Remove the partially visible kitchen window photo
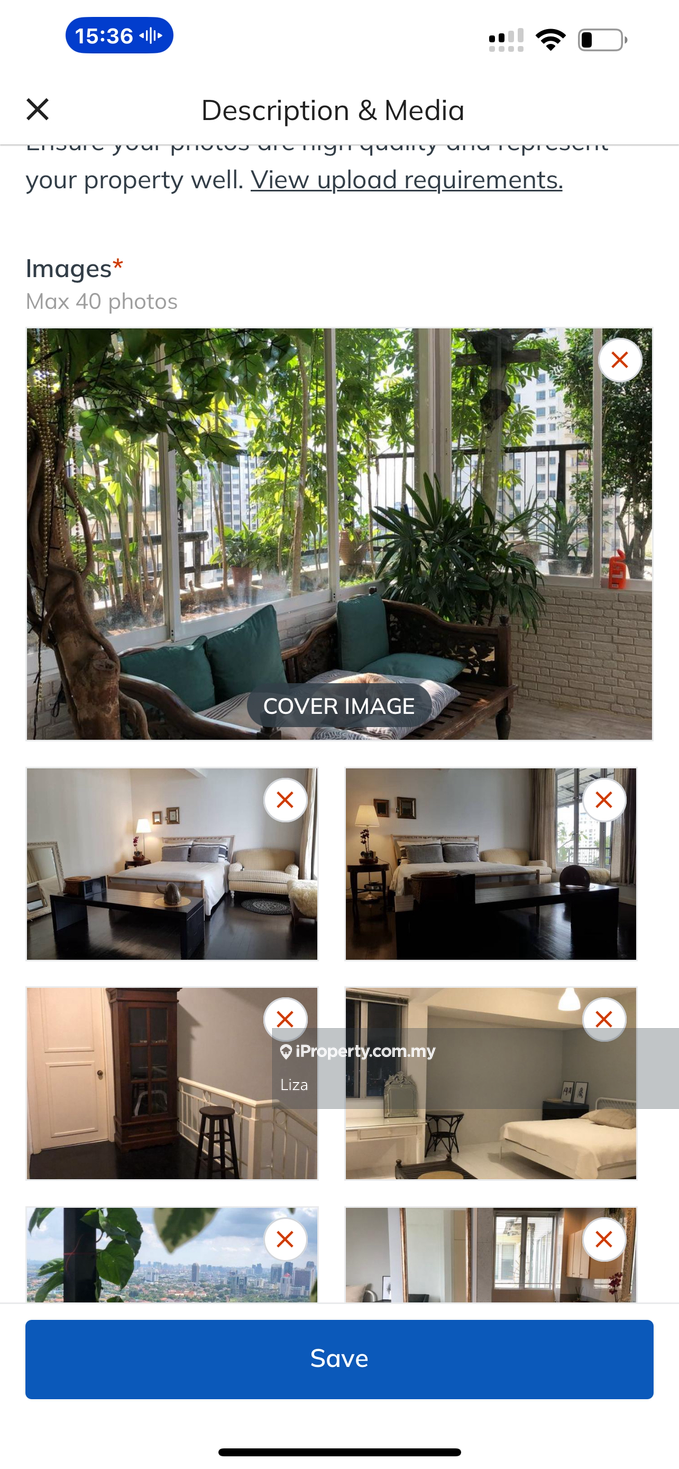Screen dimensions: 679x1469 click(604, 1240)
